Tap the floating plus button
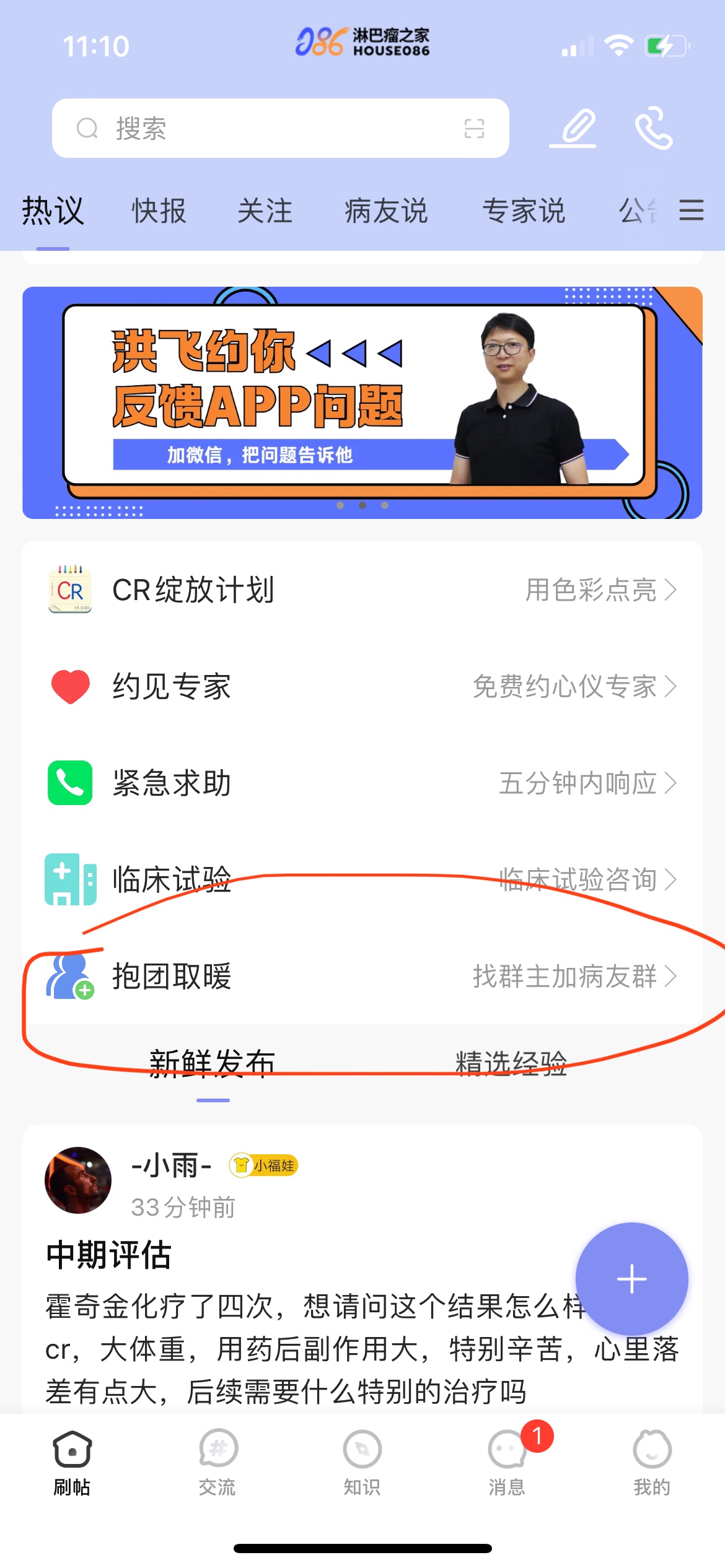 click(631, 1279)
